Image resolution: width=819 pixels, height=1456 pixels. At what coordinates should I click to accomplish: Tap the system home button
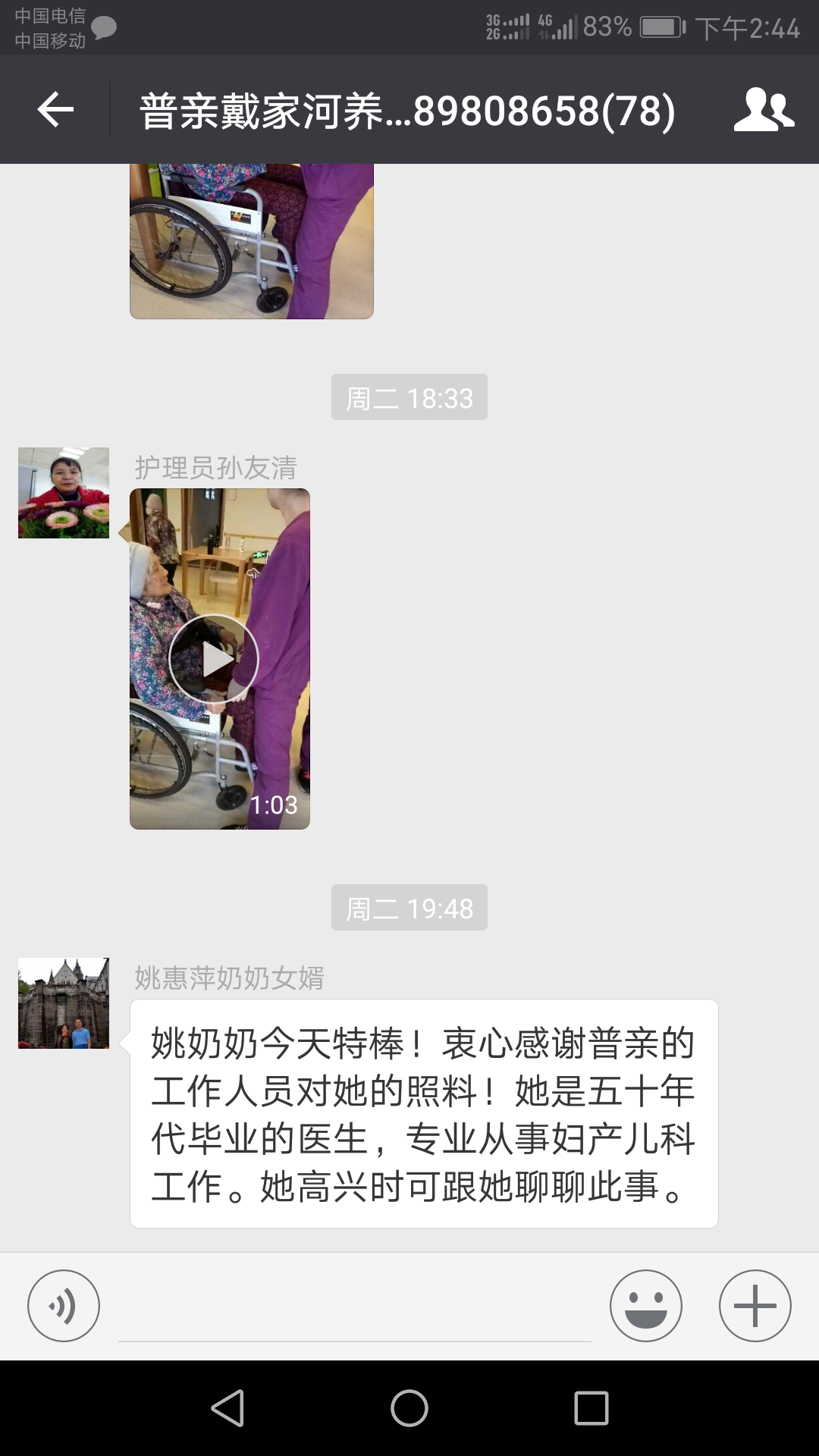409,1408
